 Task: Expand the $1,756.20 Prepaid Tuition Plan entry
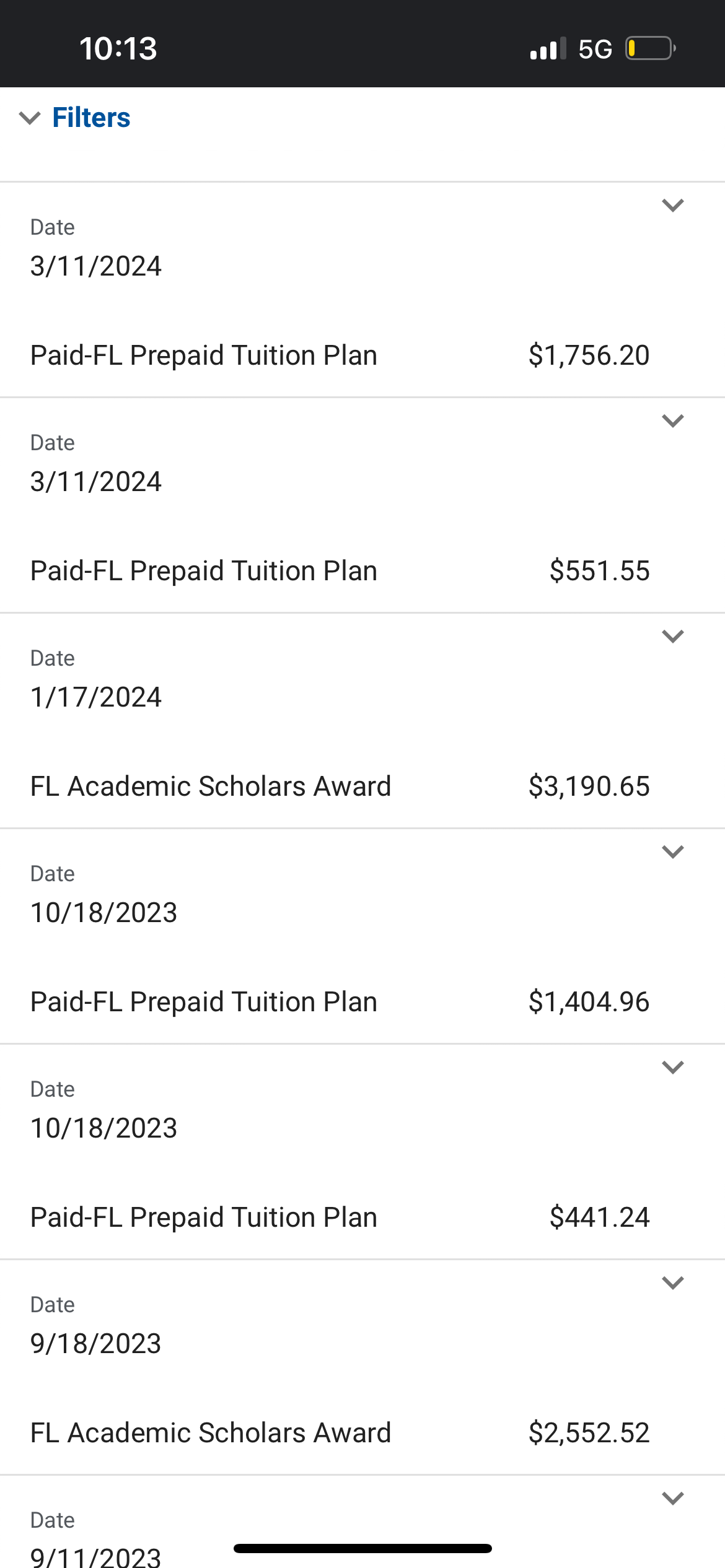pos(672,205)
